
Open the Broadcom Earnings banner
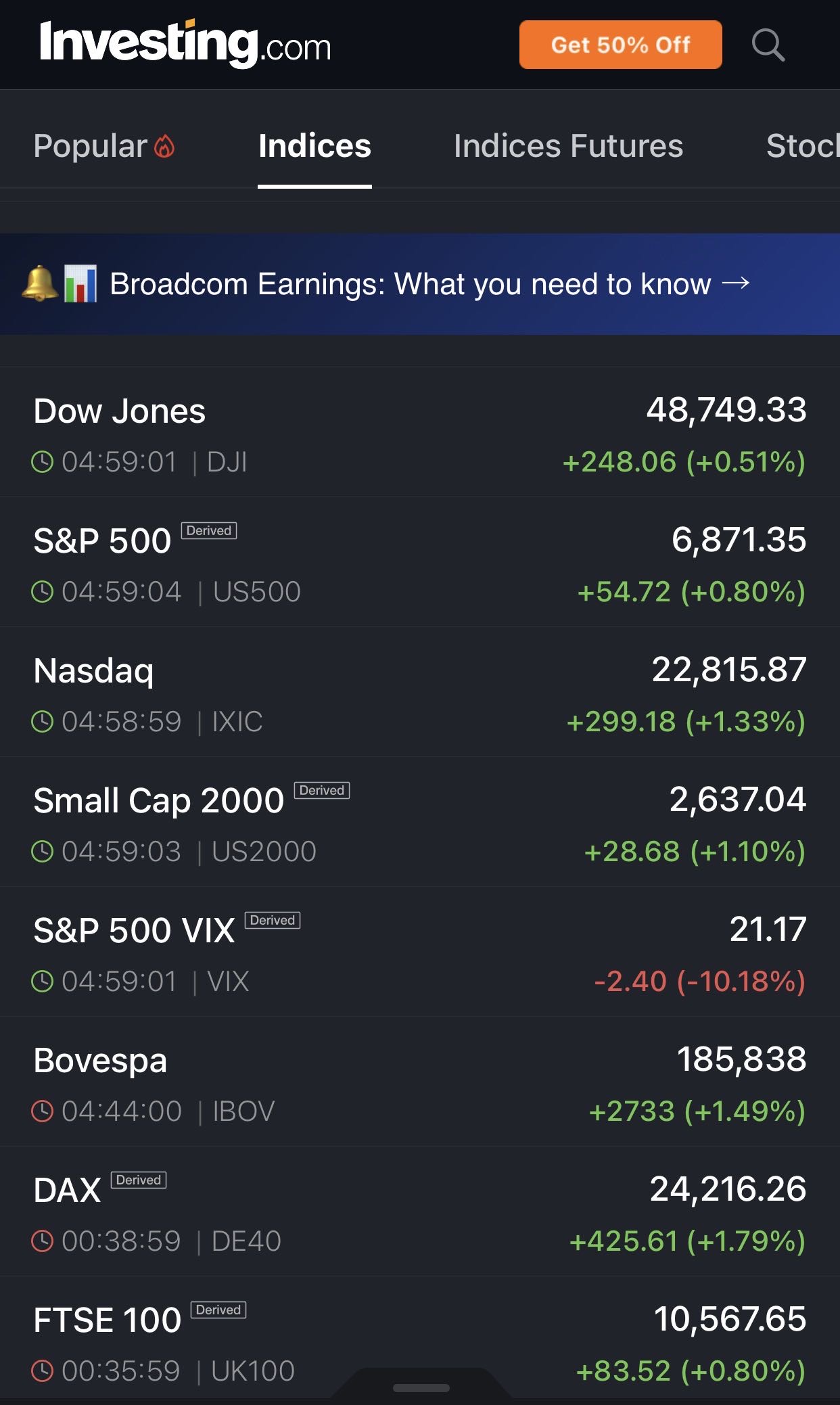tap(419, 284)
